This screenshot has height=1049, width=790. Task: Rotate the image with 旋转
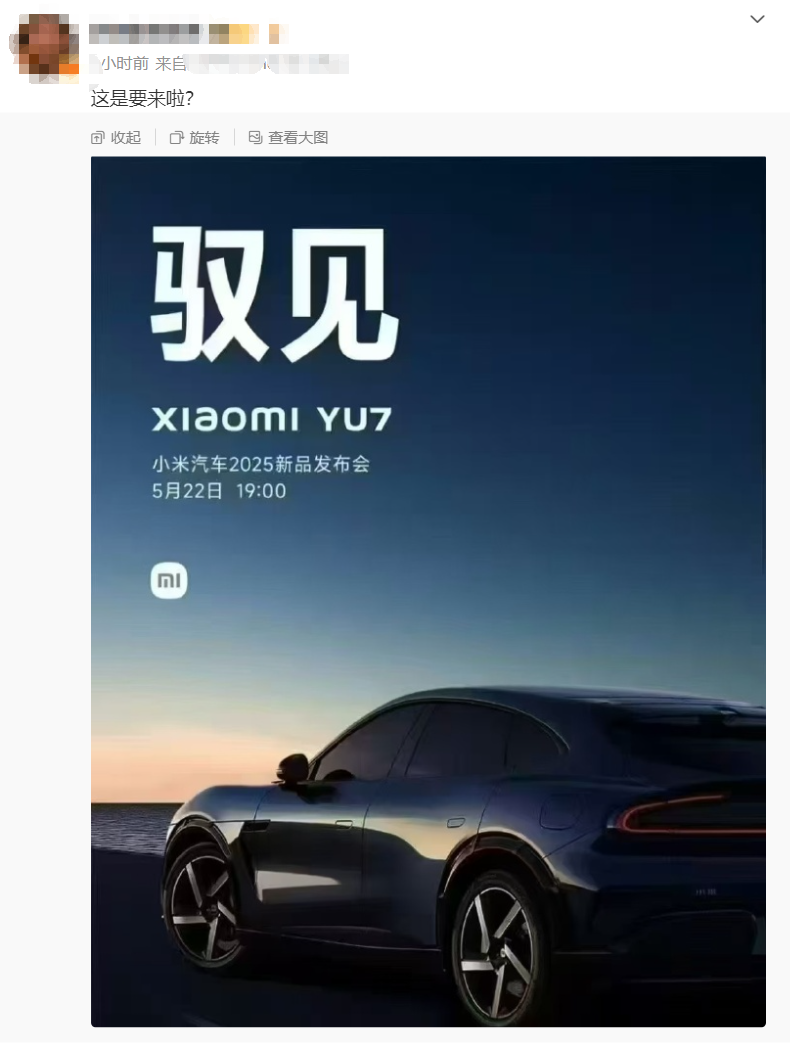[x=195, y=138]
